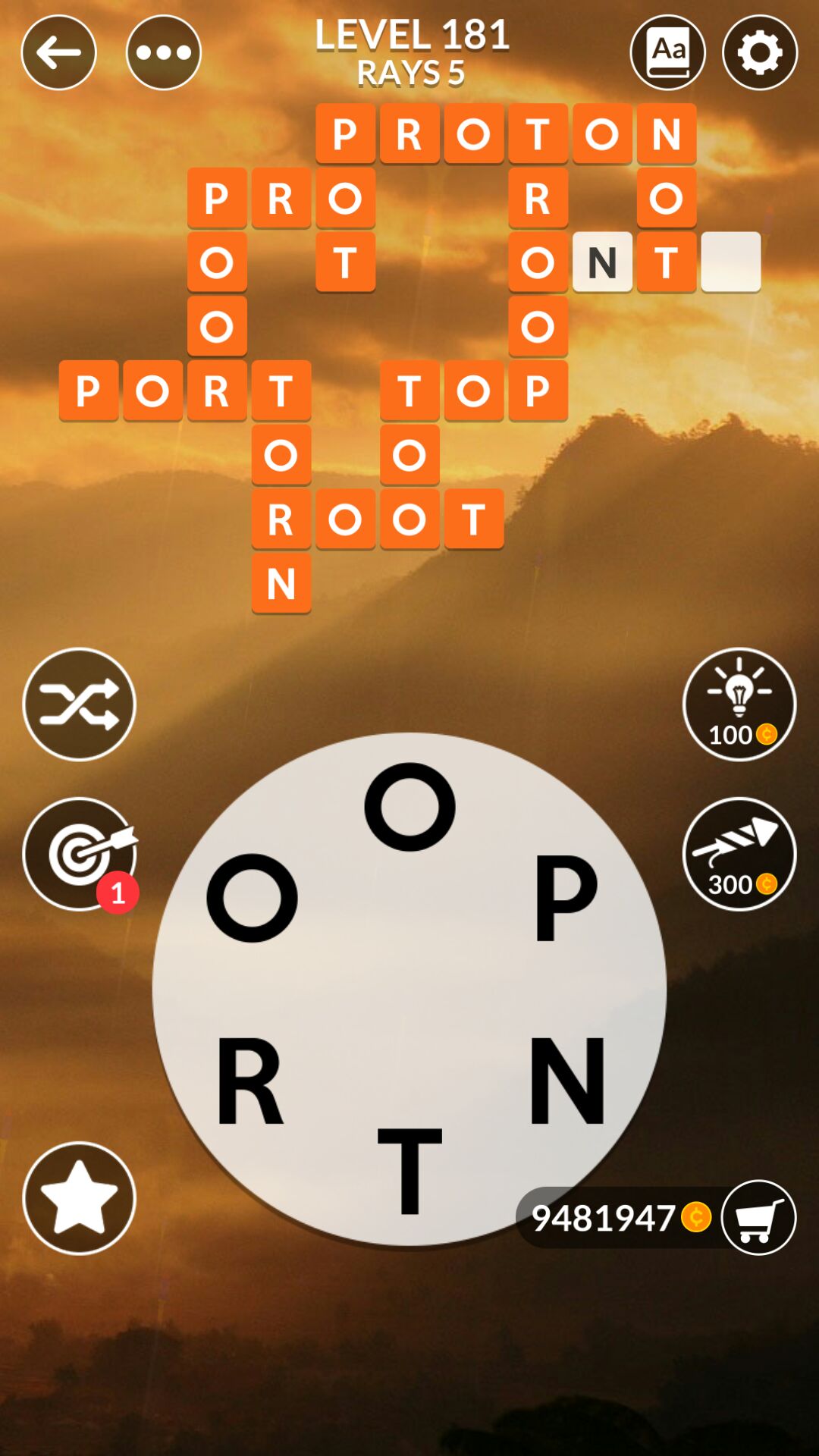Shuffle the letters in the wheel
819x1456 pixels.
pos(80,704)
